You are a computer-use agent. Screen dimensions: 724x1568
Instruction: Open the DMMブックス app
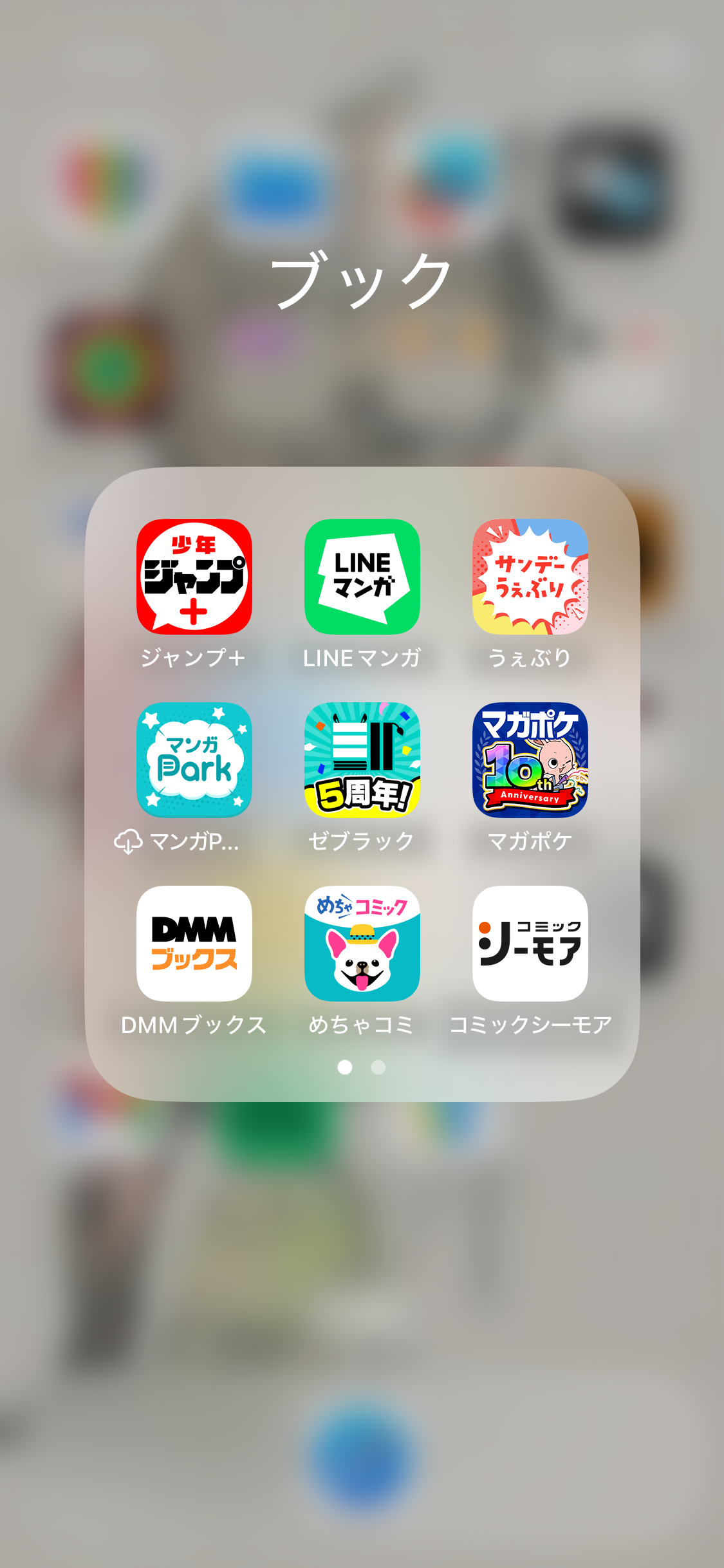(194, 944)
